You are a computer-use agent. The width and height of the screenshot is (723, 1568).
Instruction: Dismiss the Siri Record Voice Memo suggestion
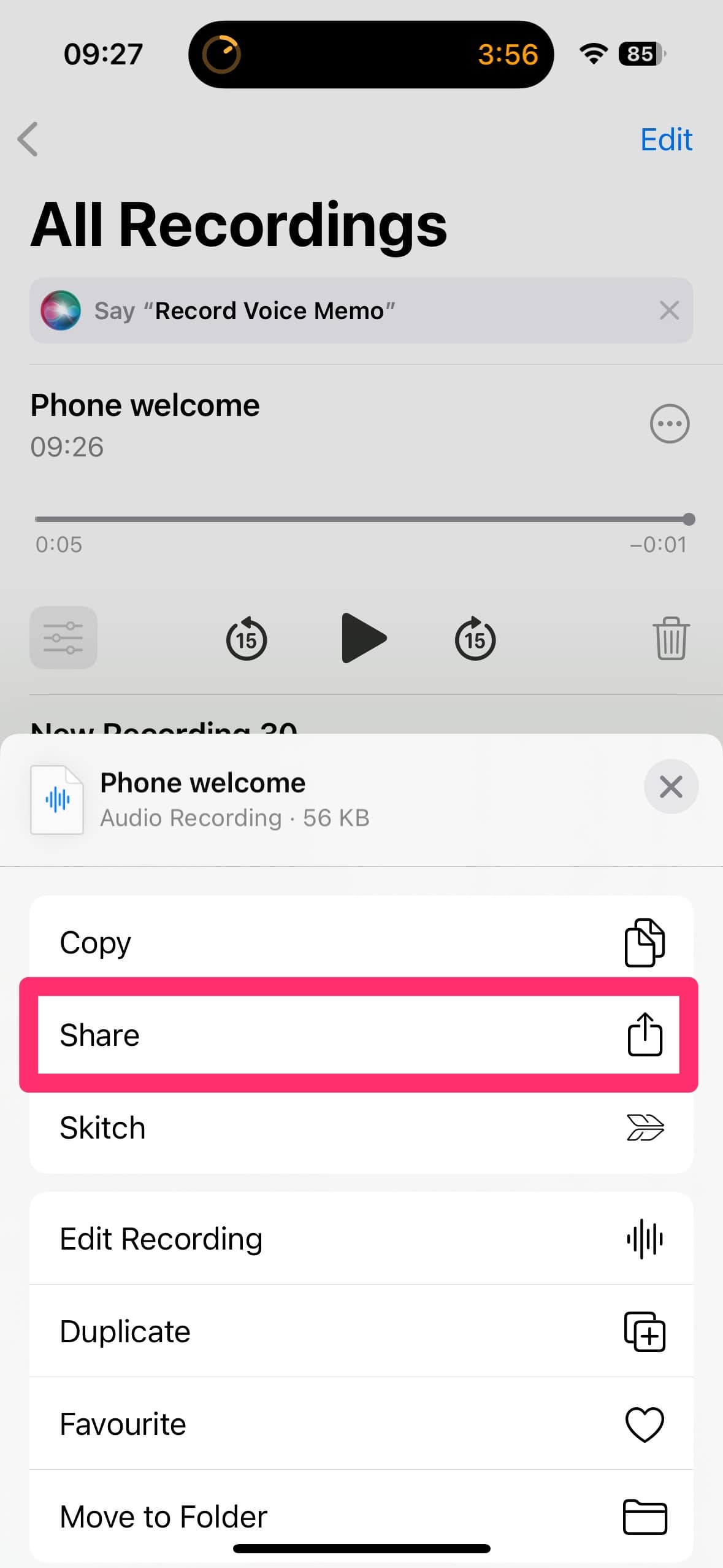coord(668,310)
